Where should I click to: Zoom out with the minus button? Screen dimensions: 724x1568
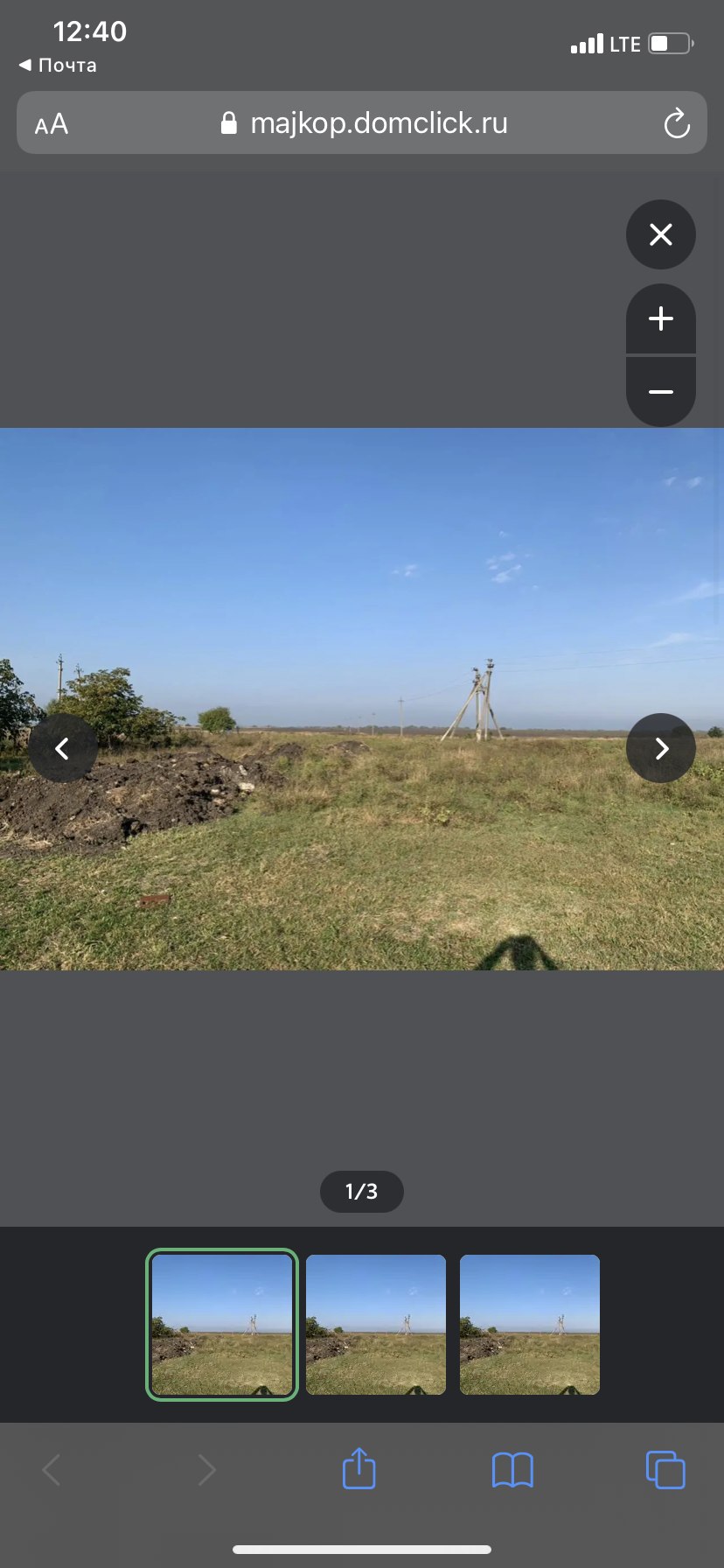(661, 391)
